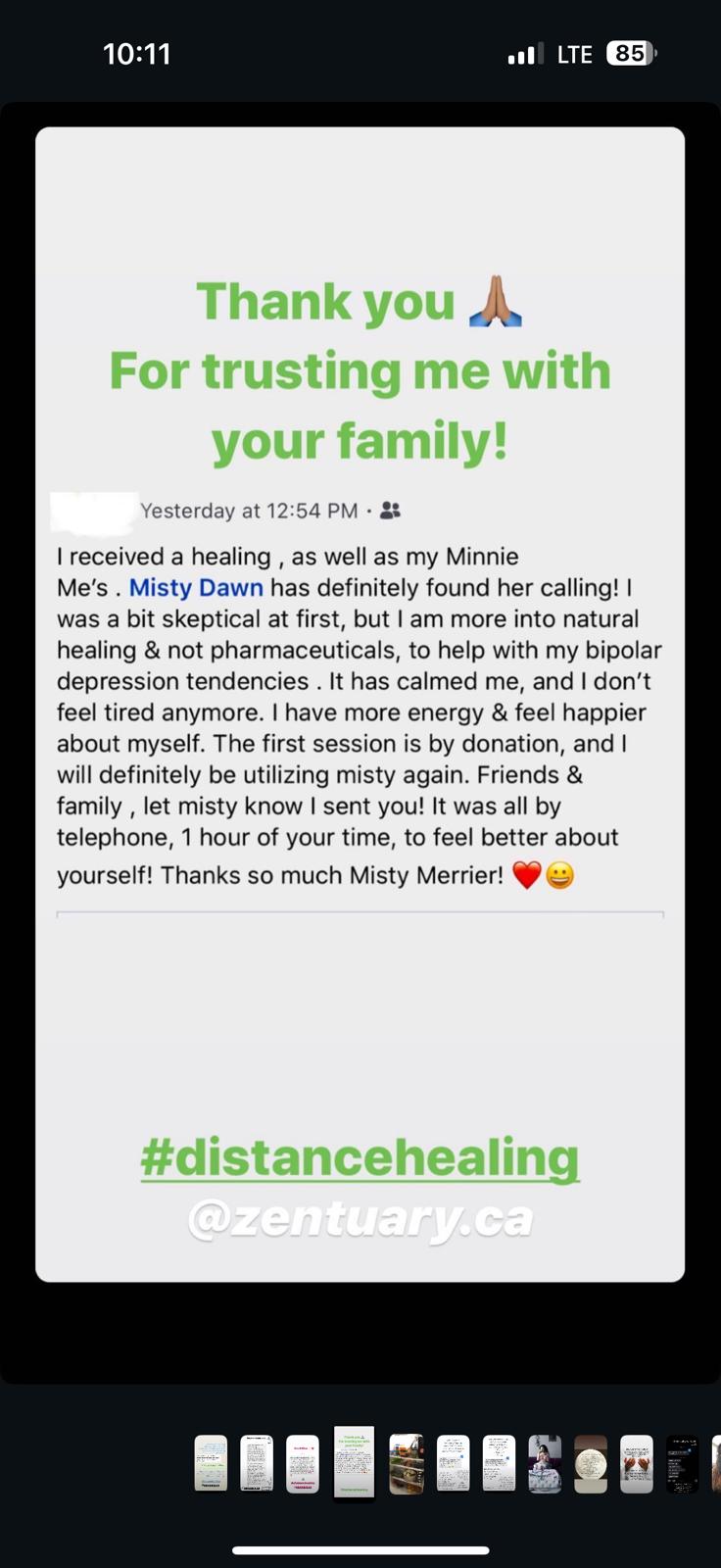Select the leftmost thumbnail in the filmstrip
The height and width of the screenshot is (1568, 721).
tap(209, 1463)
